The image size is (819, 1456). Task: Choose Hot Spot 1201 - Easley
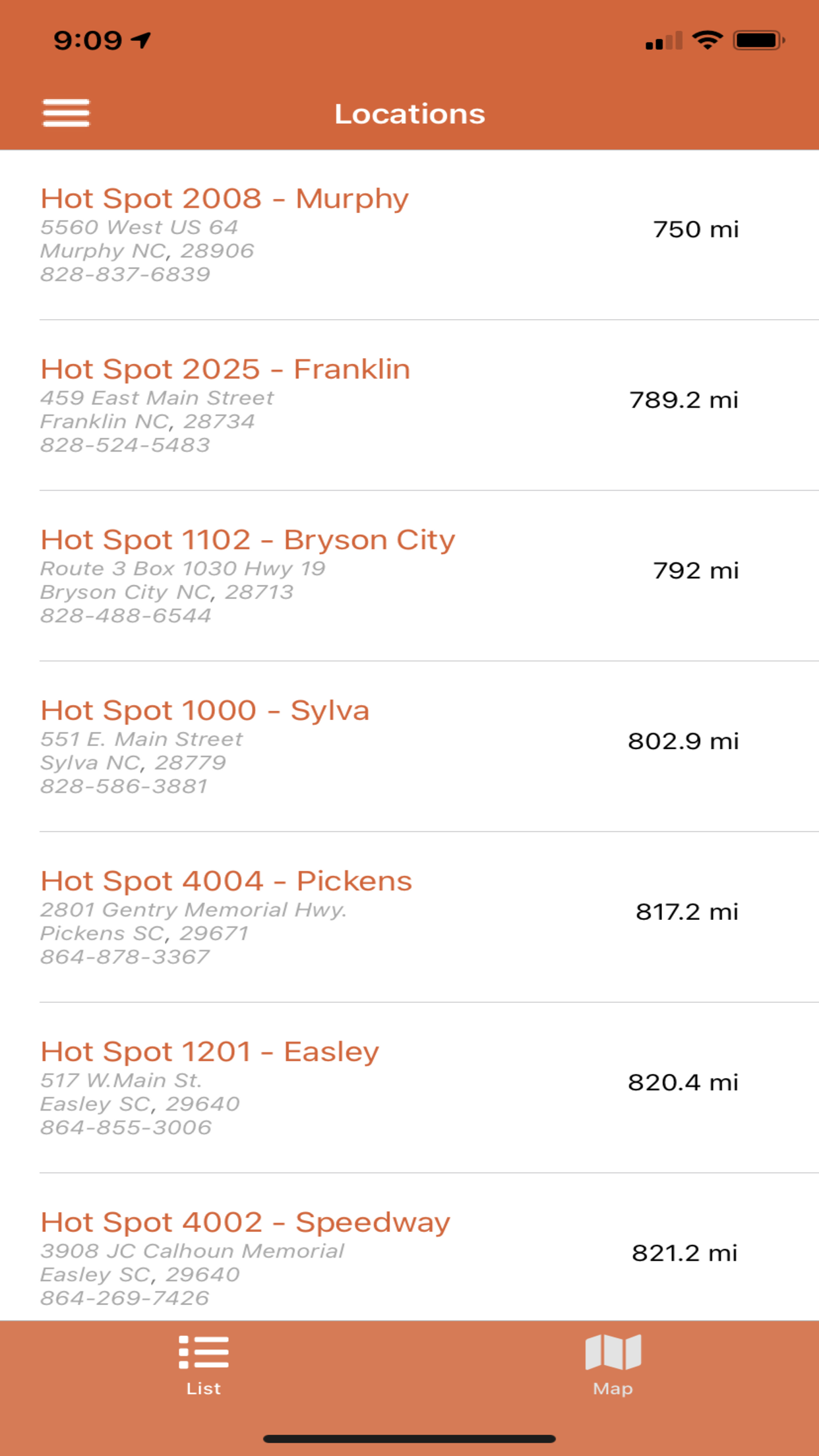click(409, 1089)
